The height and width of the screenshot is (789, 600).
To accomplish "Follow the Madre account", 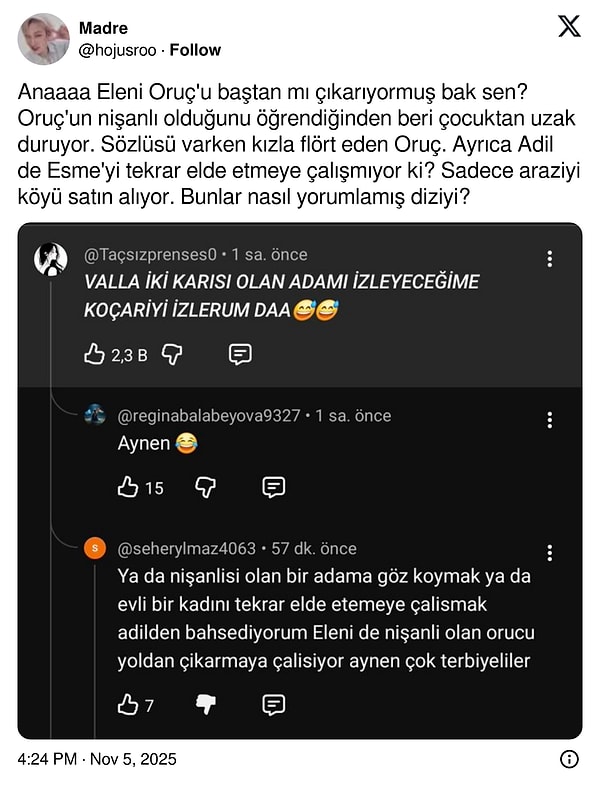I will click(x=195, y=50).
